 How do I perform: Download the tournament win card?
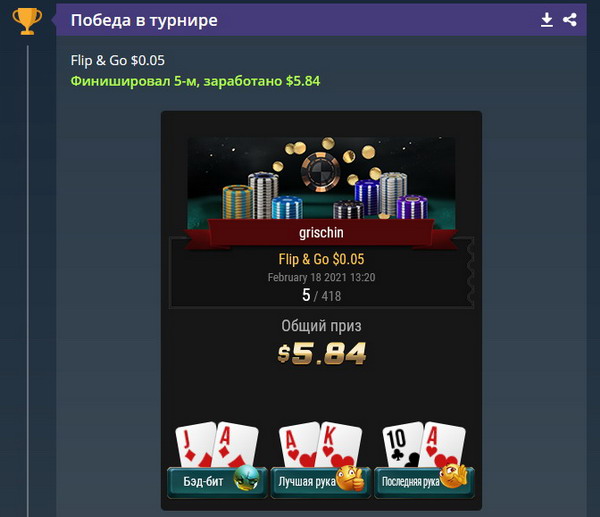[x=547, y=19]
